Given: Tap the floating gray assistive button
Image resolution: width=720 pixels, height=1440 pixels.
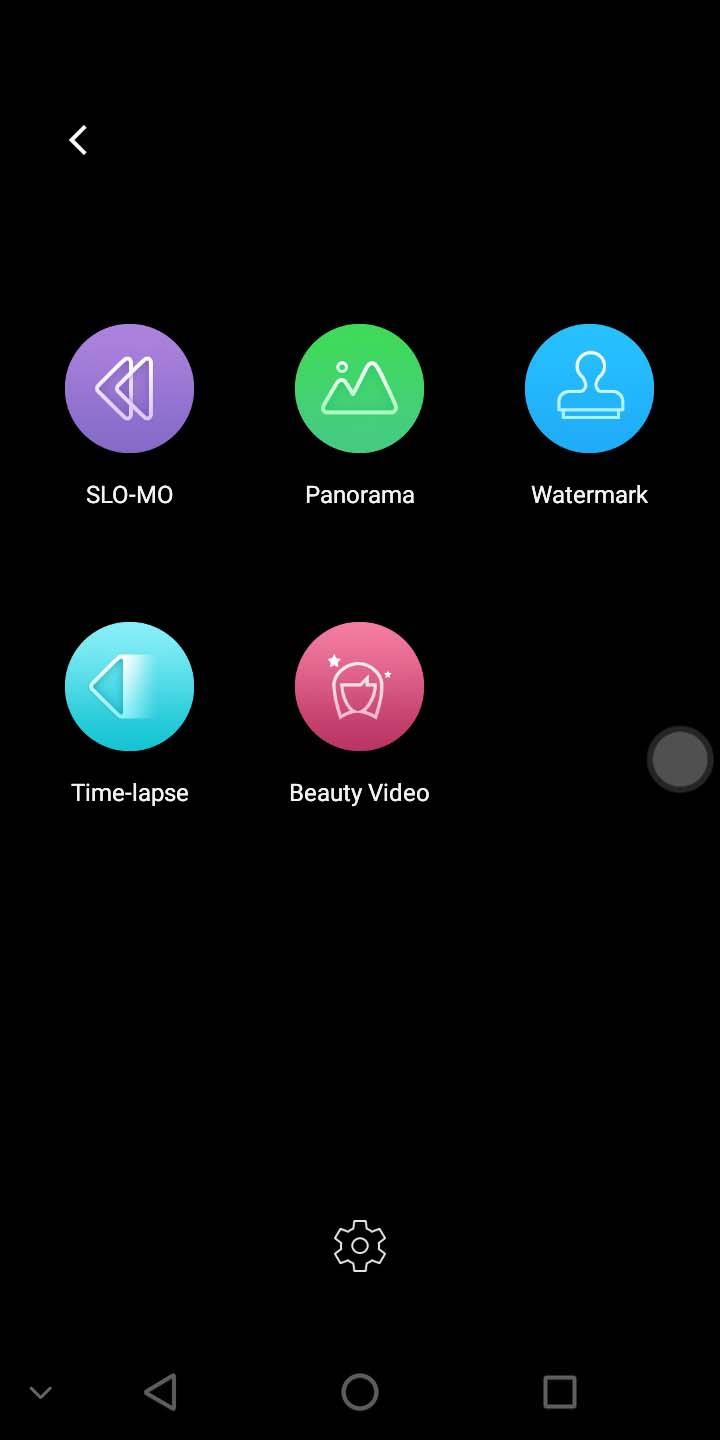Looking at the screenshot, I should pyautogui.click(x=680, y=760).
